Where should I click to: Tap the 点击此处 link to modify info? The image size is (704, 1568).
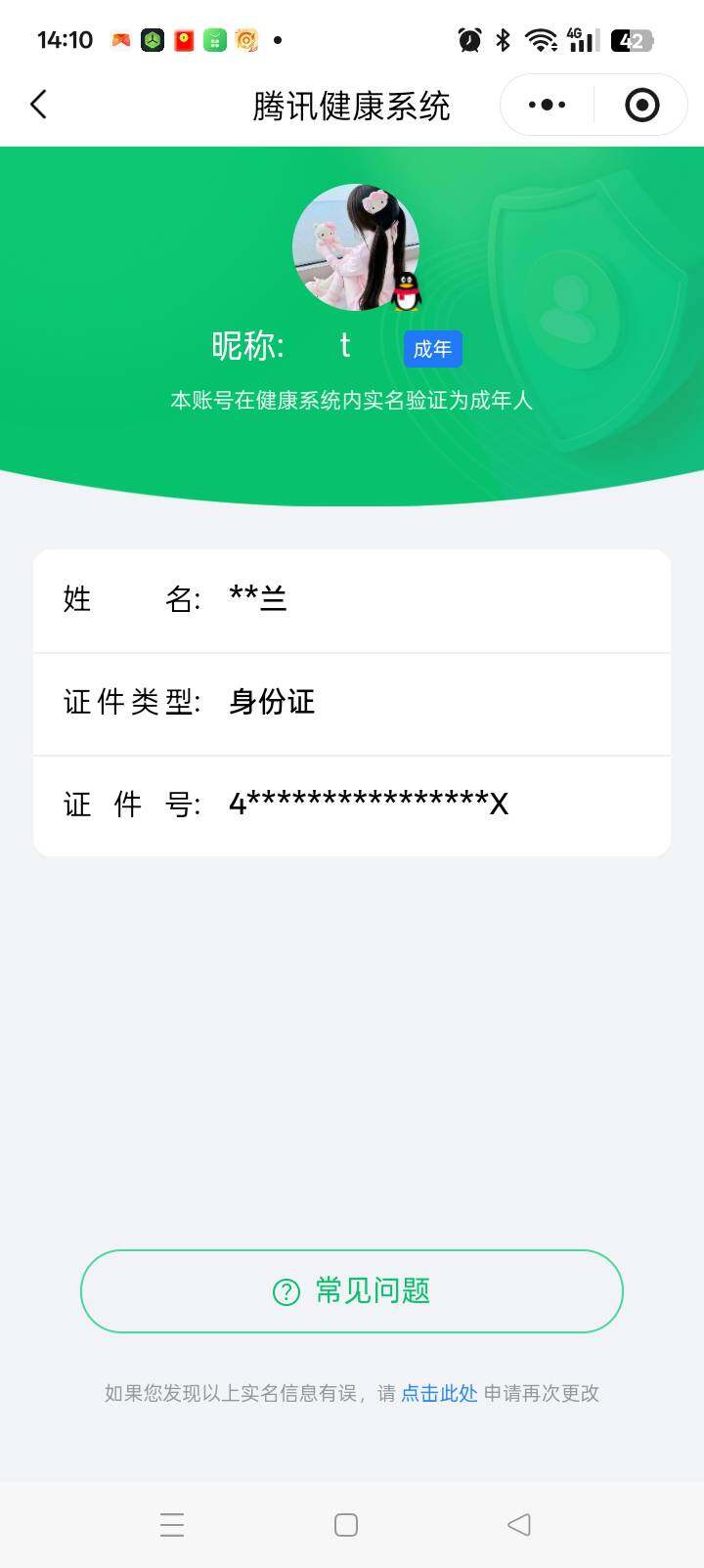click(439, 1393)
